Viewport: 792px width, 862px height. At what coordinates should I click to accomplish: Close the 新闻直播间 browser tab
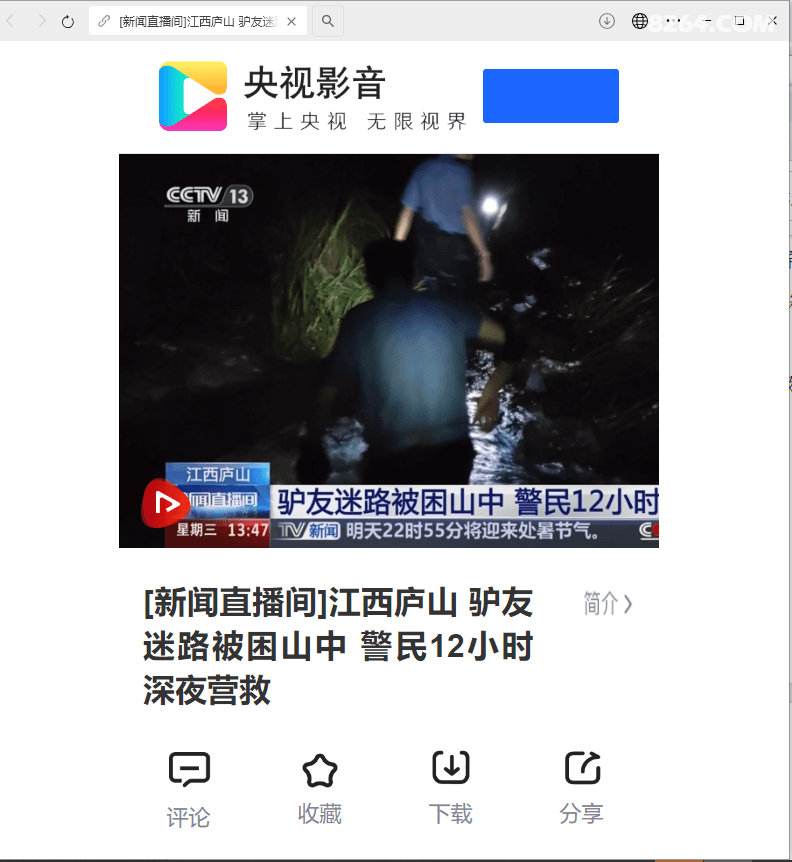click(x=292, y=21)
